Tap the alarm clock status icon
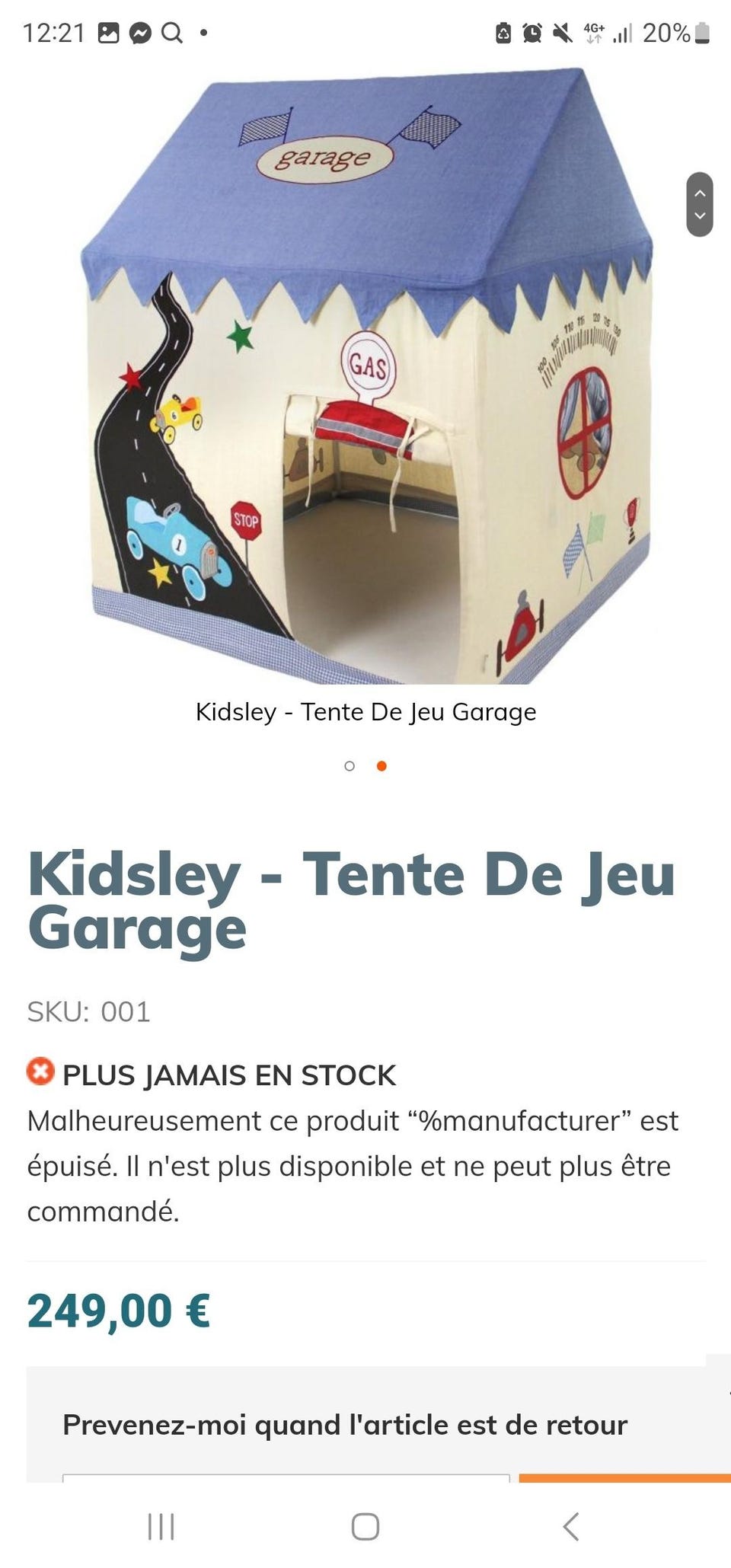The image size is (731, 1568). [x=532, y=33]
